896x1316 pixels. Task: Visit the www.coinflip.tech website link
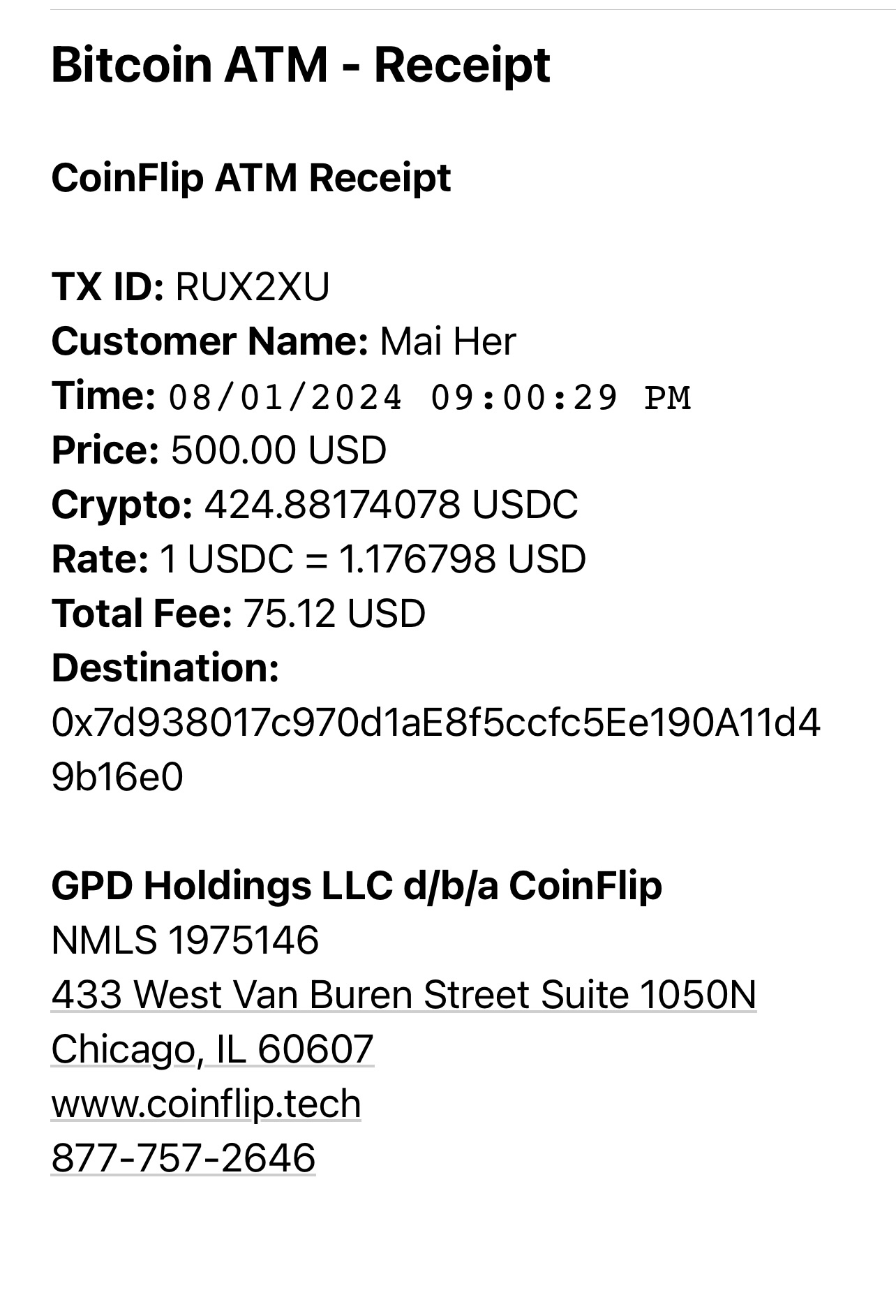(206, 1104)
